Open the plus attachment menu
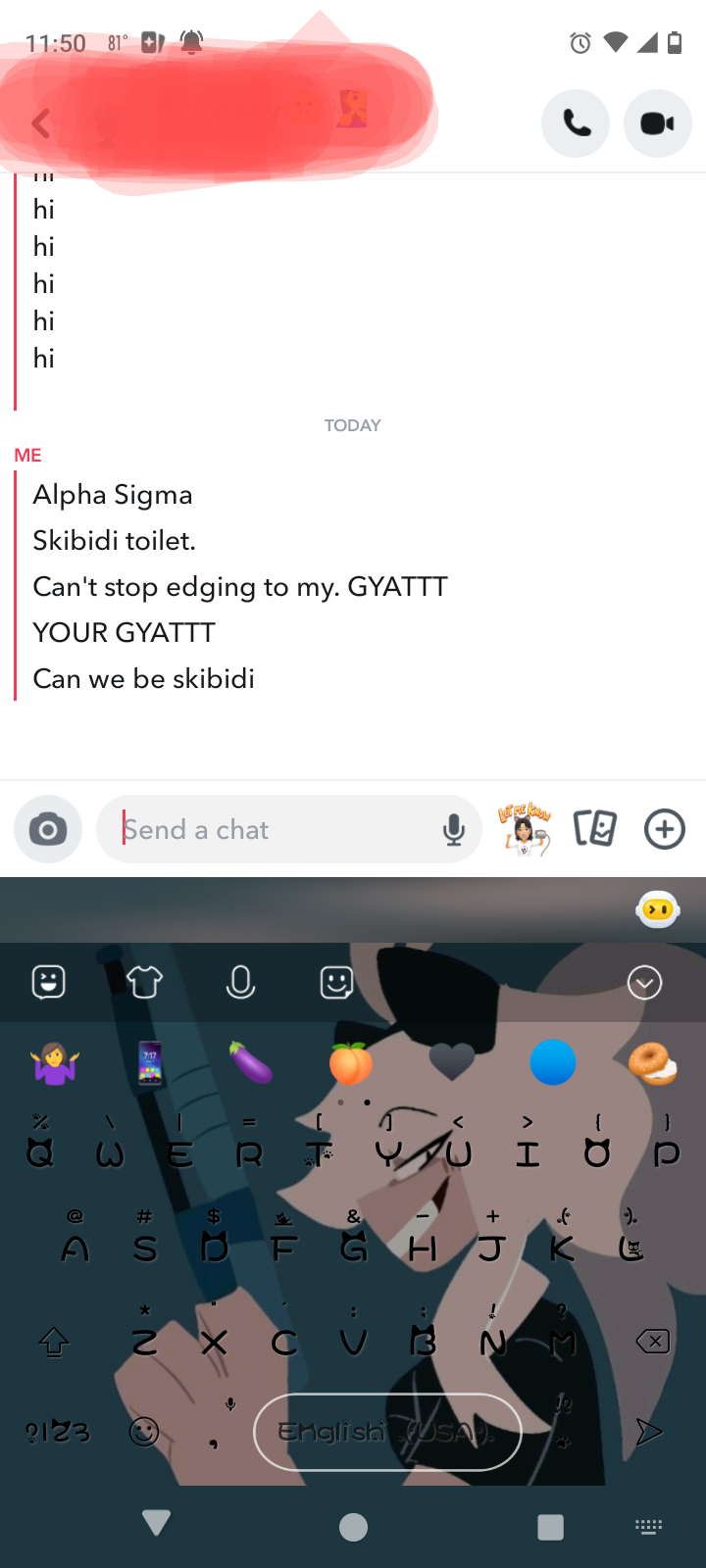The height and width of the screenshot is (1568, 706). coord(664,830)
